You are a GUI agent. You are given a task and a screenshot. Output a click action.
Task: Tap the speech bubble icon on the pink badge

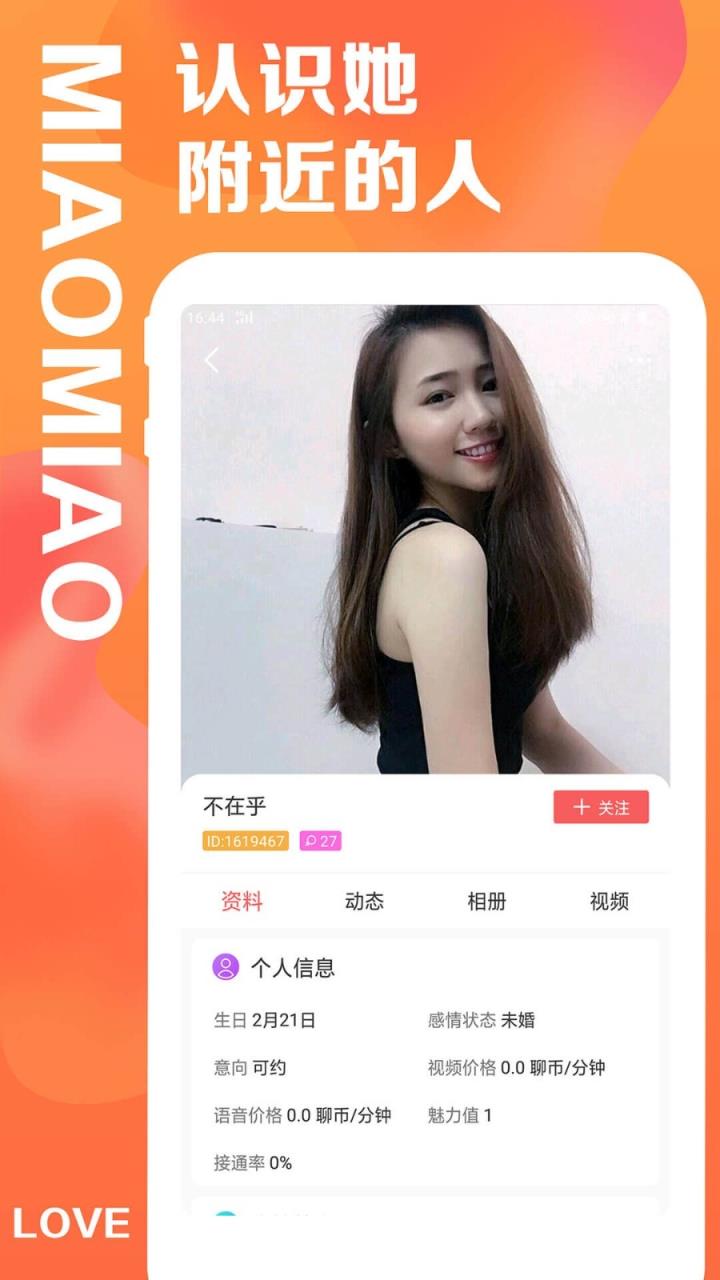click(x=309, y=843)
